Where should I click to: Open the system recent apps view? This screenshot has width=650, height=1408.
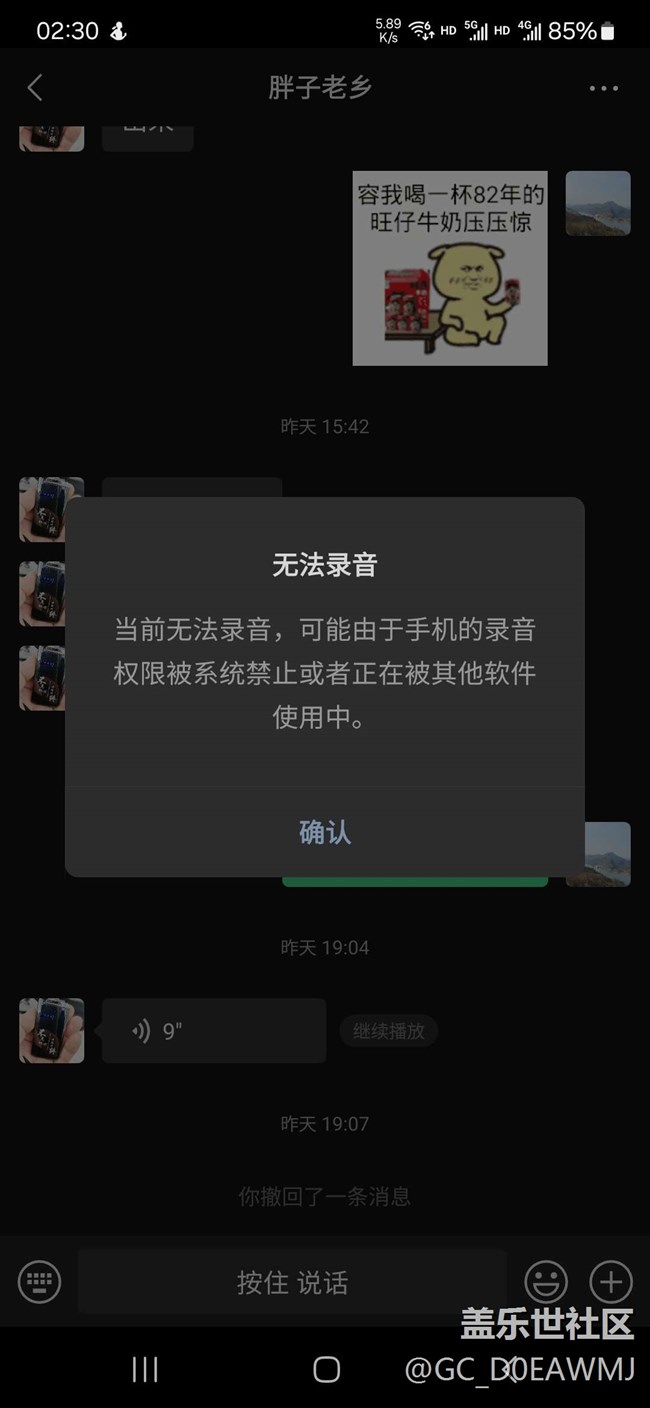(x=145, y=1370)
